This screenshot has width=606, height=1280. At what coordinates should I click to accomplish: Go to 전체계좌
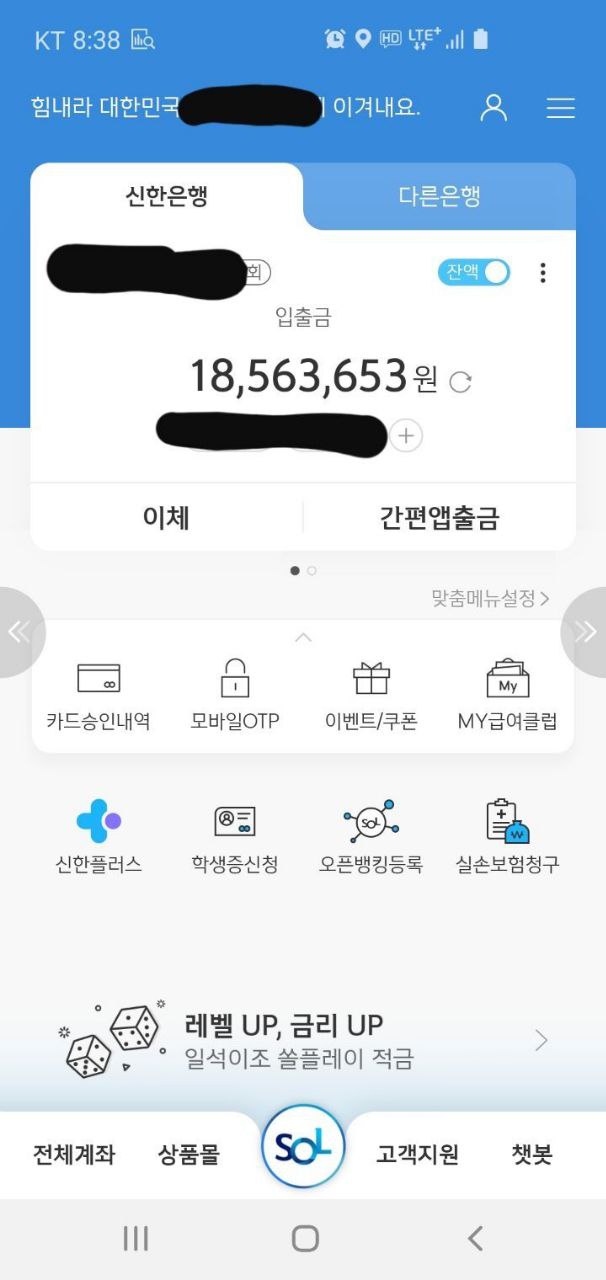click(74, 1155)
